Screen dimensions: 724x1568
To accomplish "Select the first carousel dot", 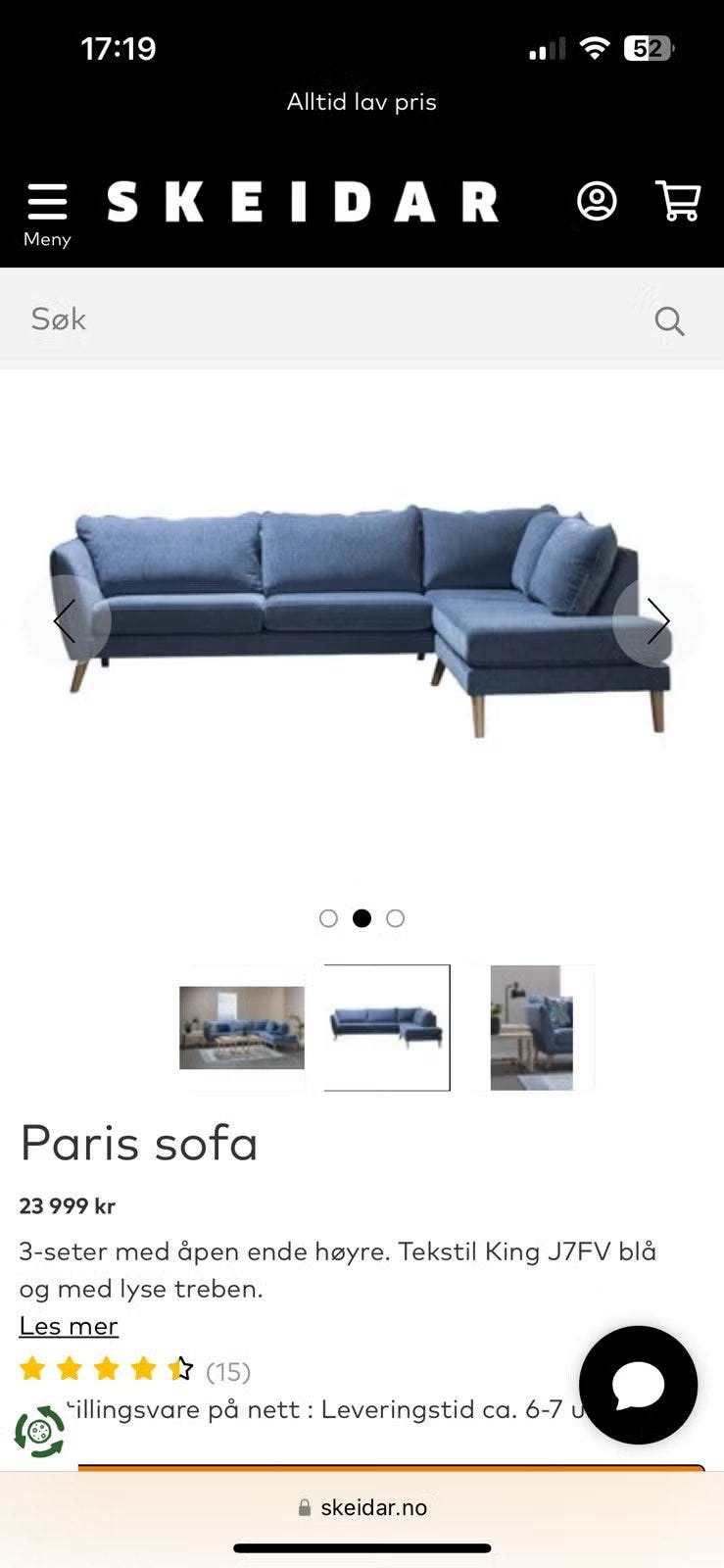I will 328,918.
